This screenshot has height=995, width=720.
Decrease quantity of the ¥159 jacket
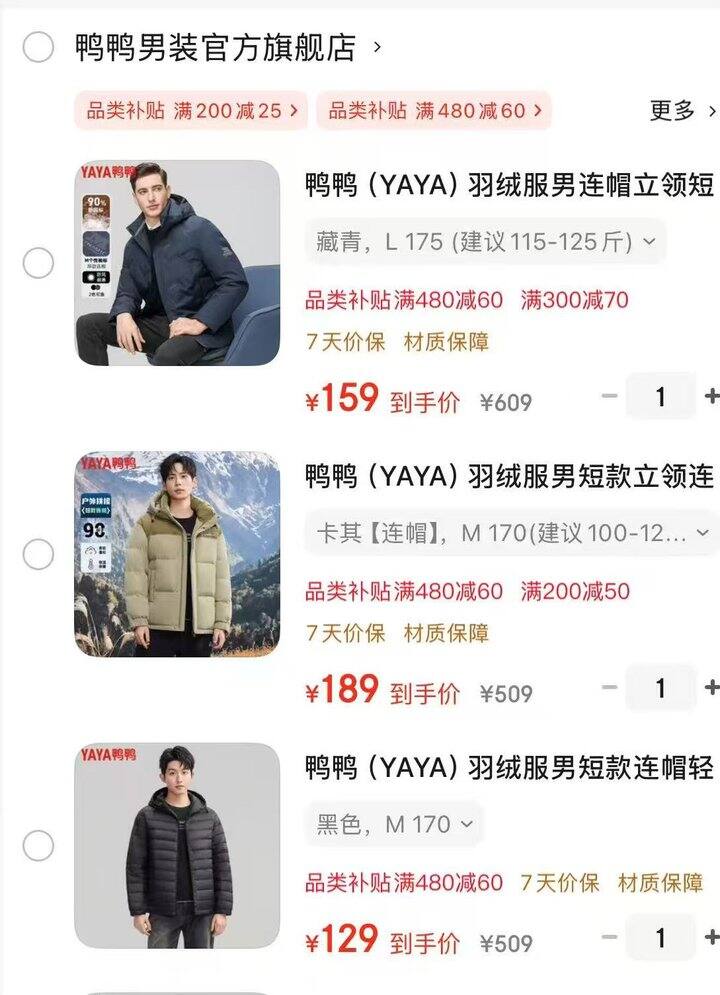[x=609, y=396]
